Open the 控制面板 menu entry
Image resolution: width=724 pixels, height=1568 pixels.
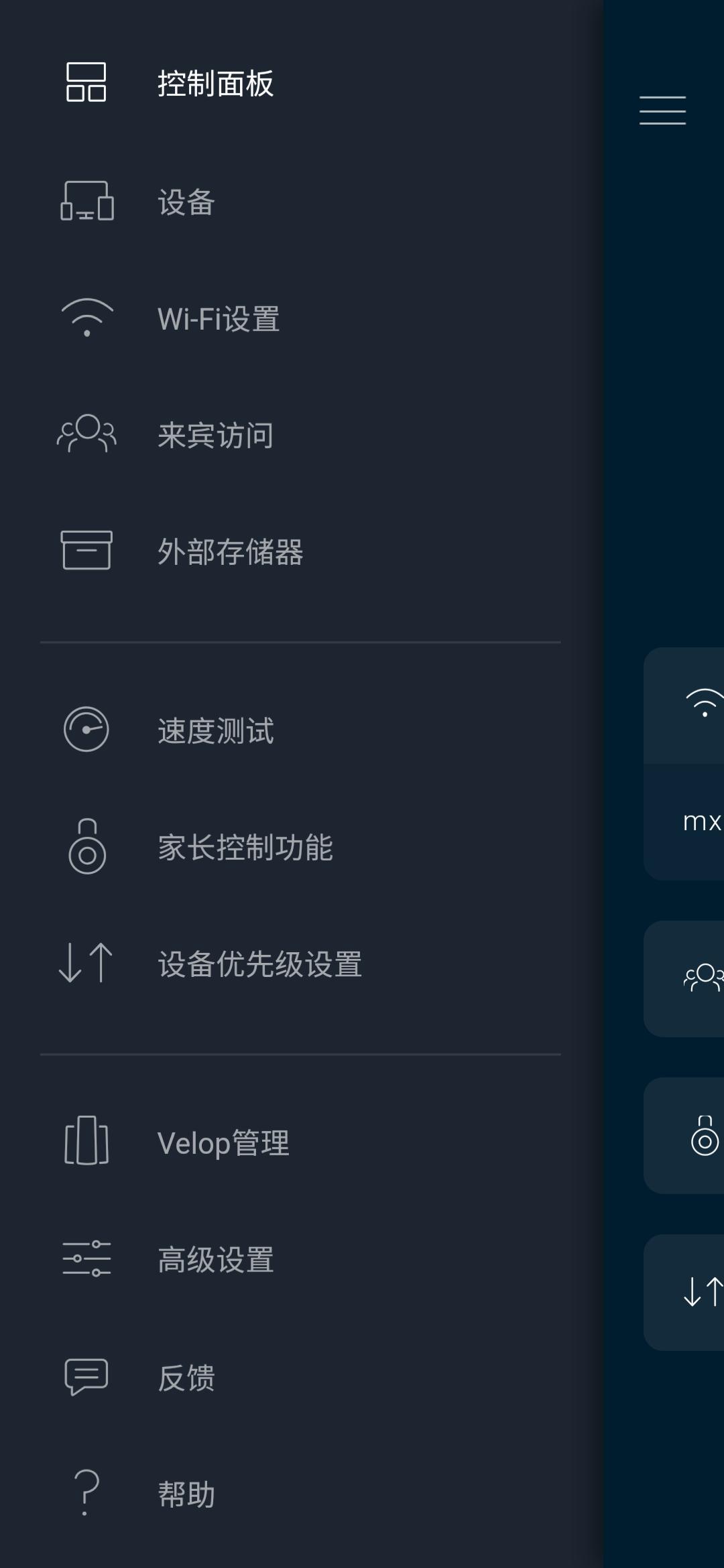click(215, 84)
